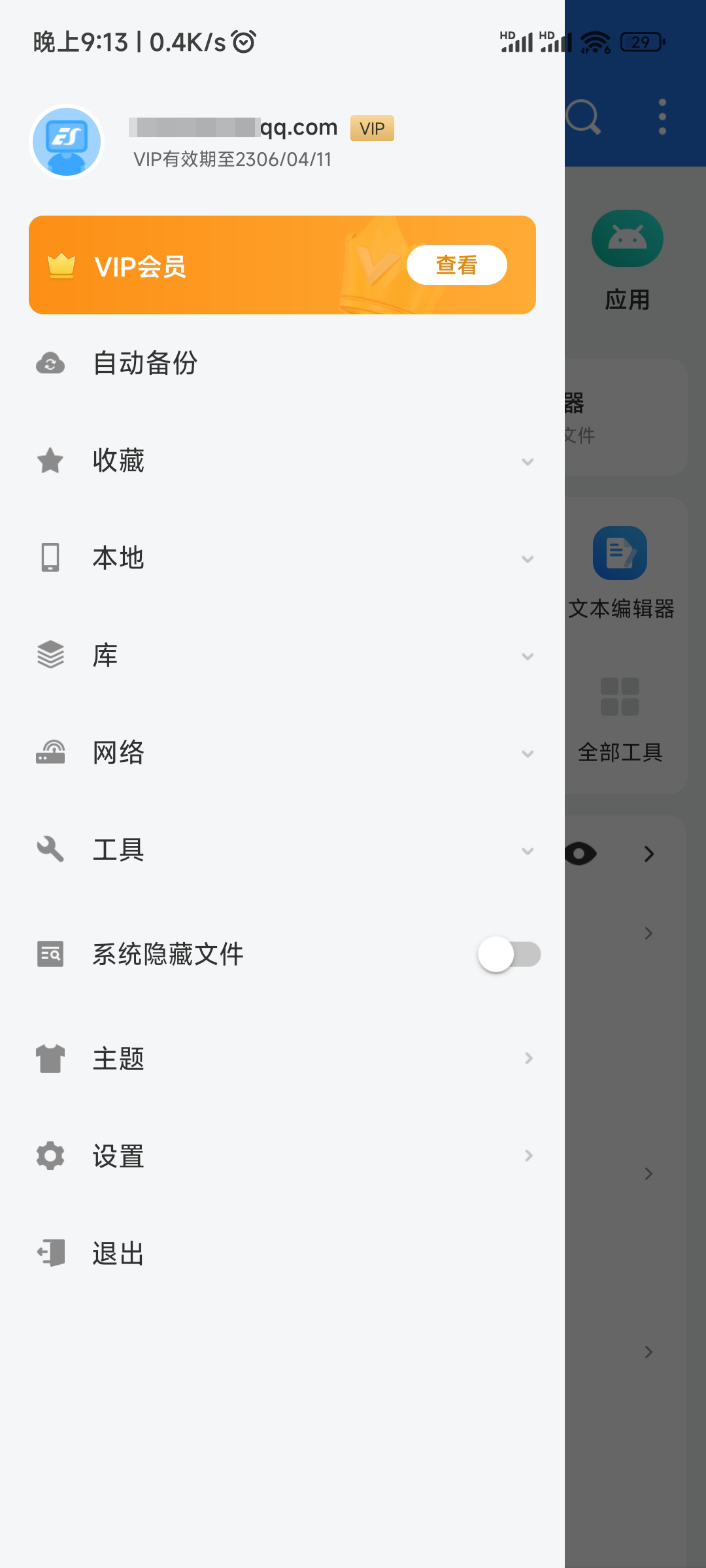706x1568 pixels.
Task: Select 退出 to exit the app
Action: tap(118, 1253)
